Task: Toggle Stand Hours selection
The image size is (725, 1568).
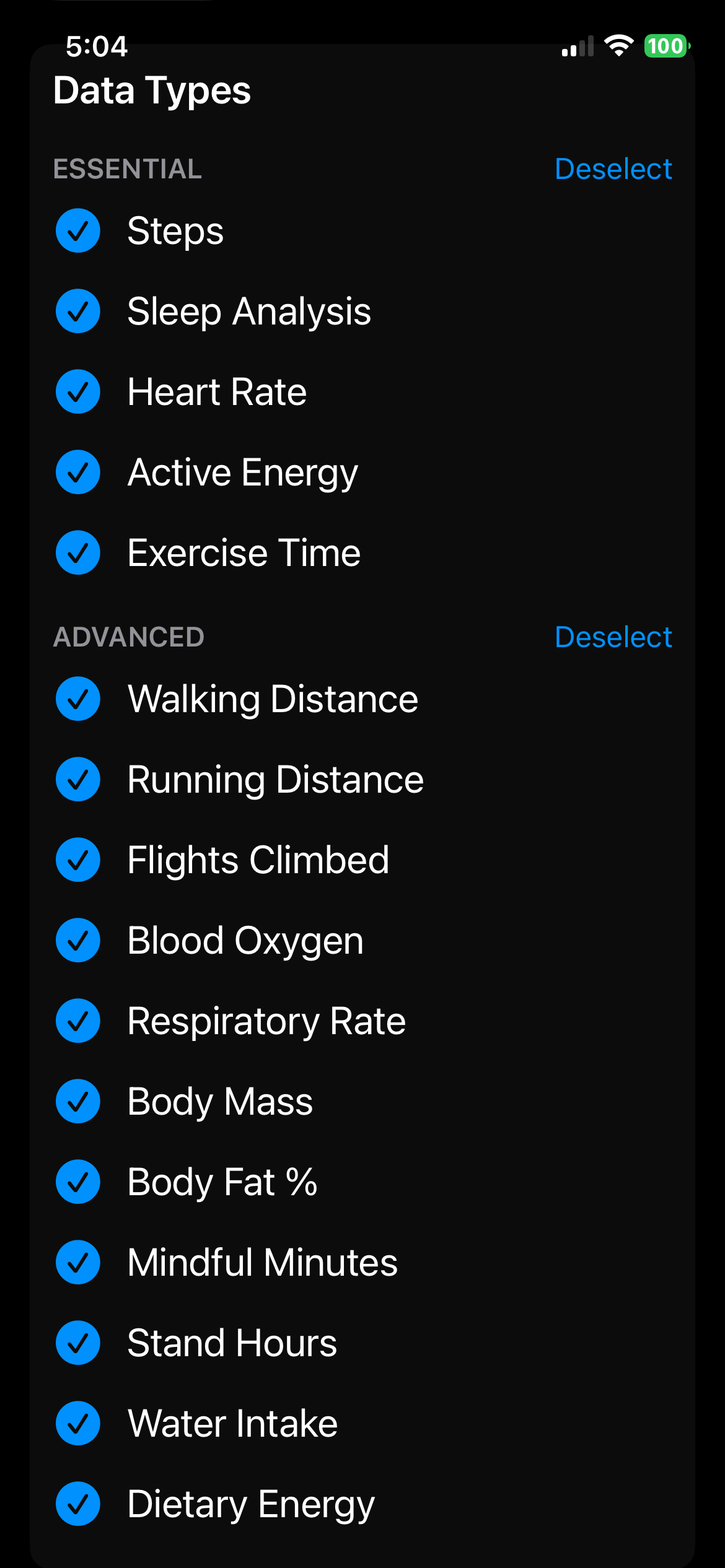Action: (x=78, y=1343)
